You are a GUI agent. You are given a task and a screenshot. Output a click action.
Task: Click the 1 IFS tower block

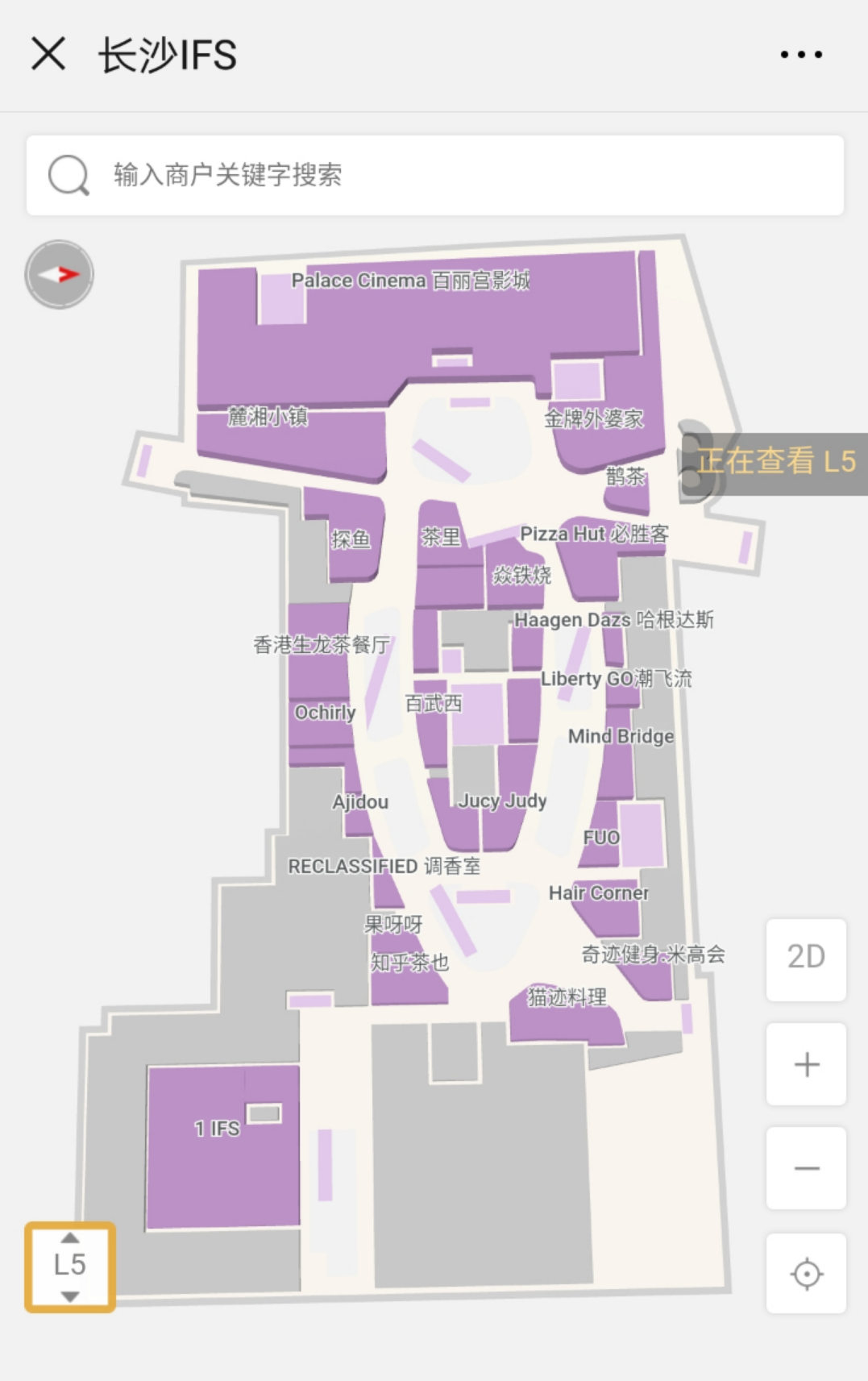click(216, 1129)
